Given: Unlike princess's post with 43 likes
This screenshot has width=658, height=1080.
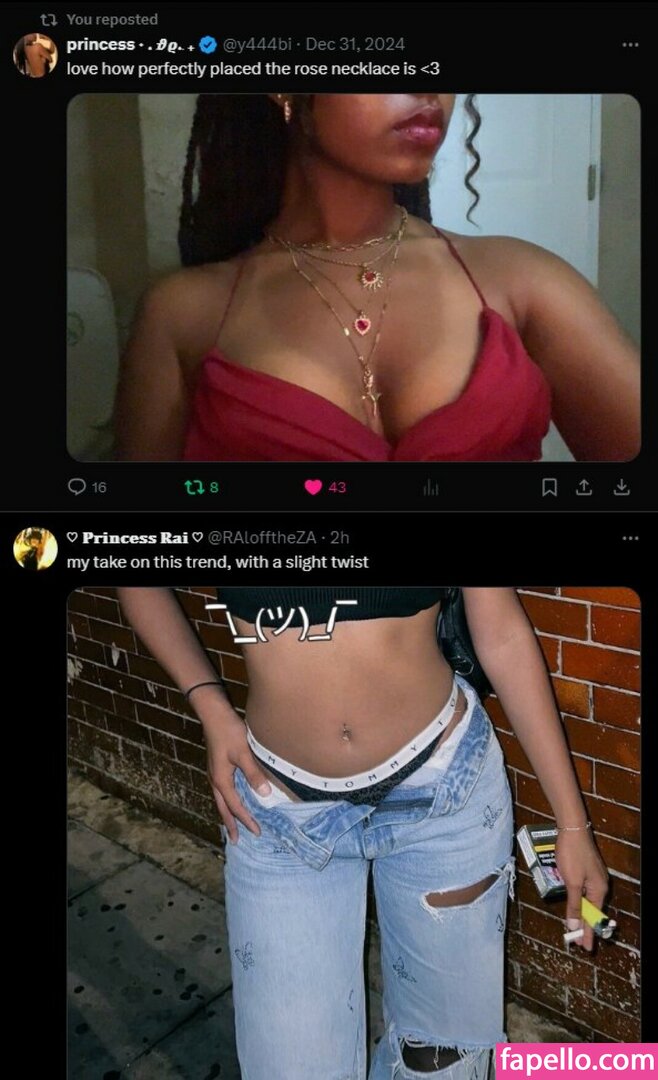Looking at the screenshot, I should [x=314, y=487].
